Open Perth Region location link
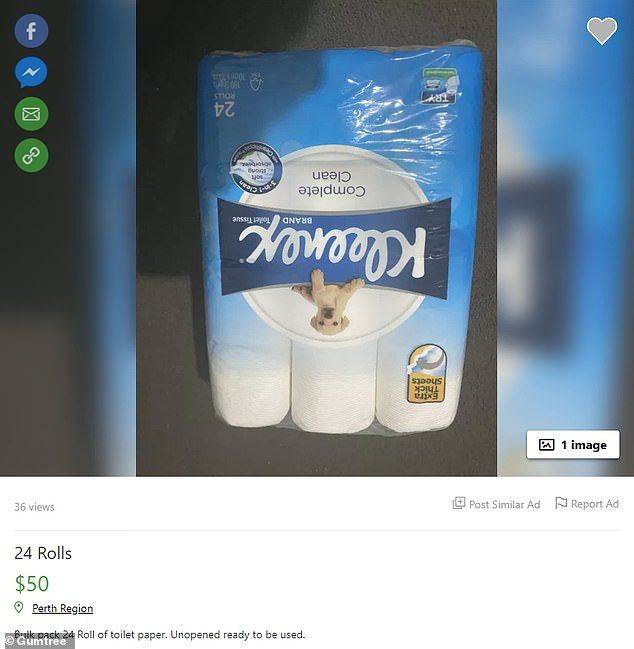This screenshot has height=649, width=634. [62, 608]
